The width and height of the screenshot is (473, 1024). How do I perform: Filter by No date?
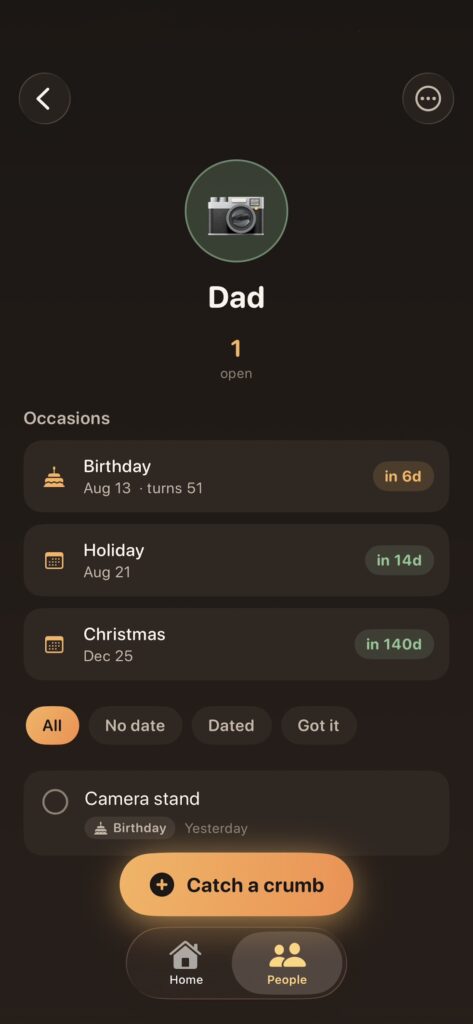pos(135,726)
